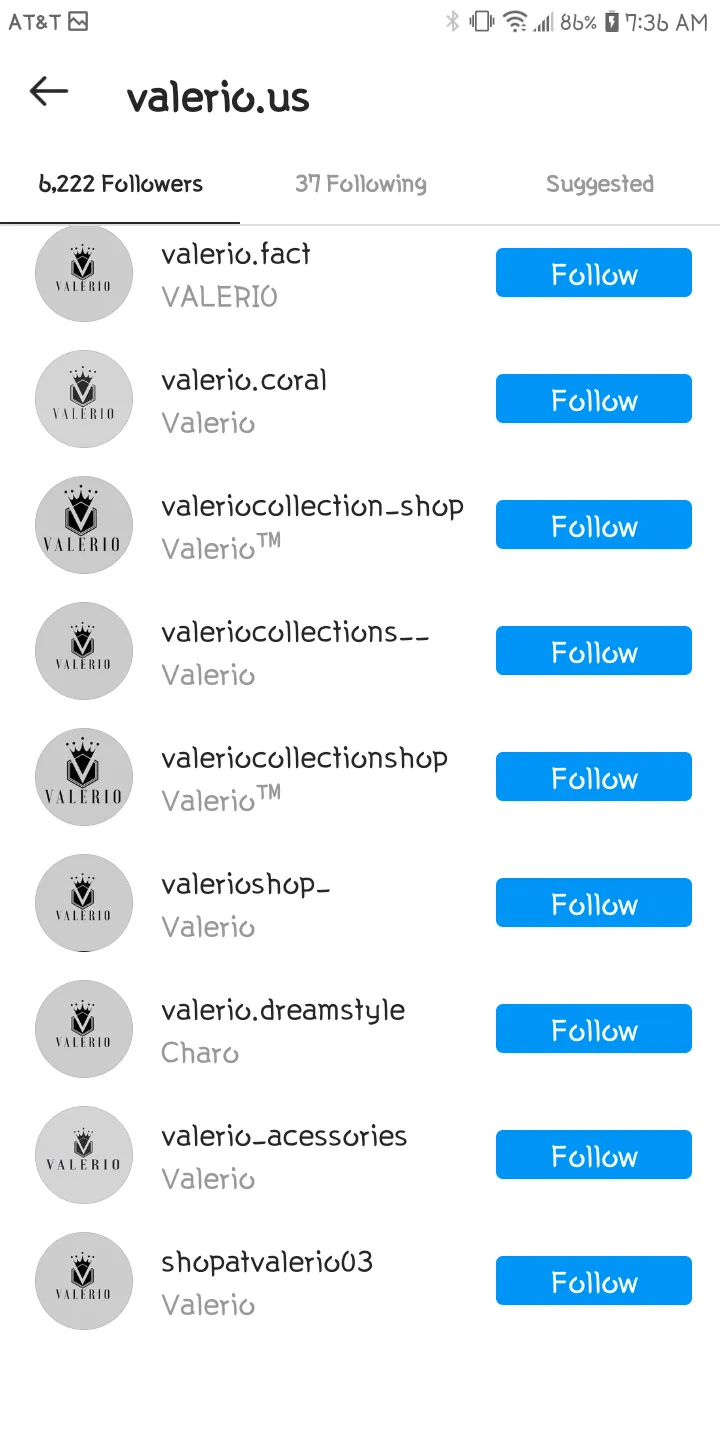Viewport: 720px width, 1440px height.
Task: Select the 6,222 Followers tab
Action: tap(120, 184)
